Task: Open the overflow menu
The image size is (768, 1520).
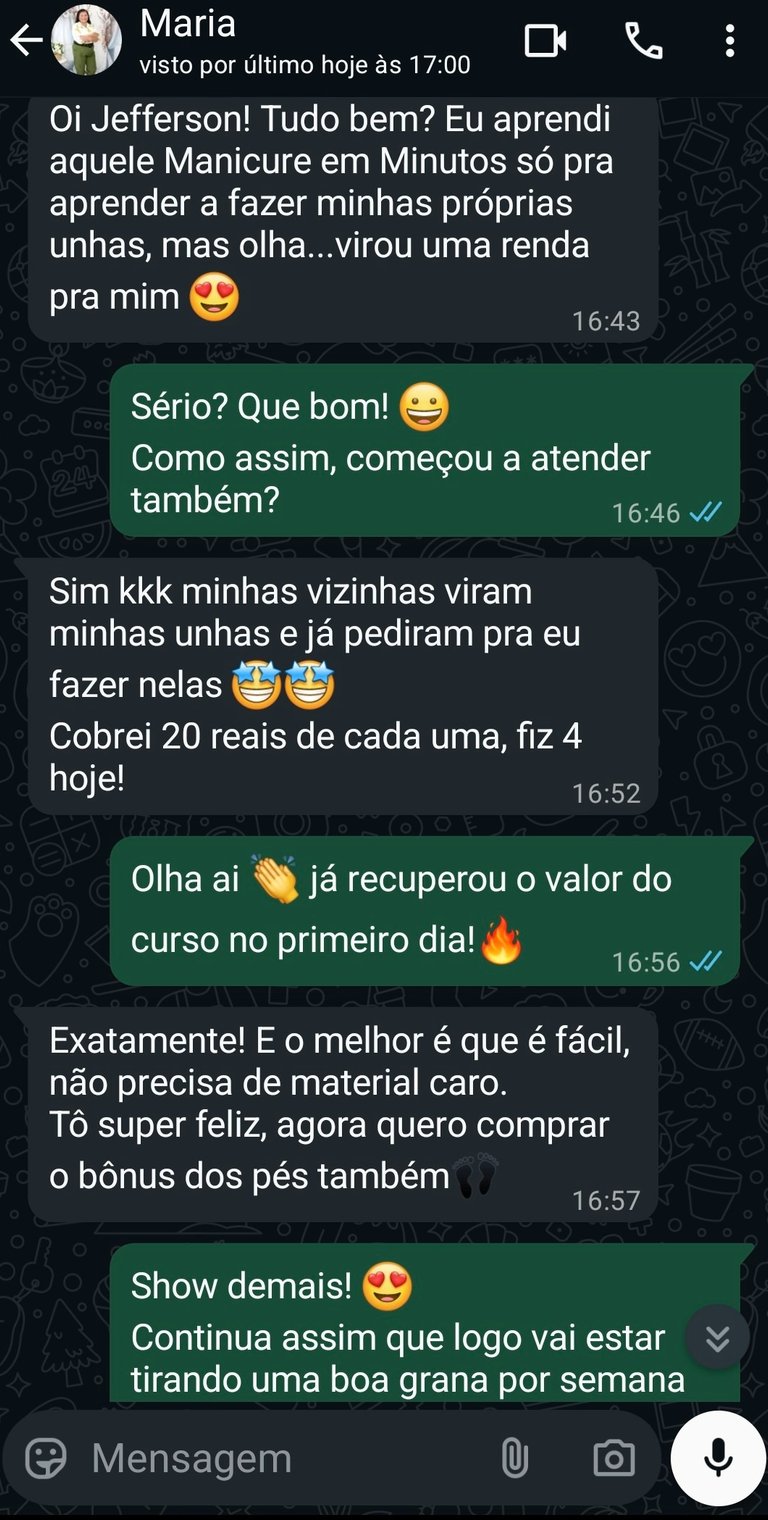Action: pos(730,42)
